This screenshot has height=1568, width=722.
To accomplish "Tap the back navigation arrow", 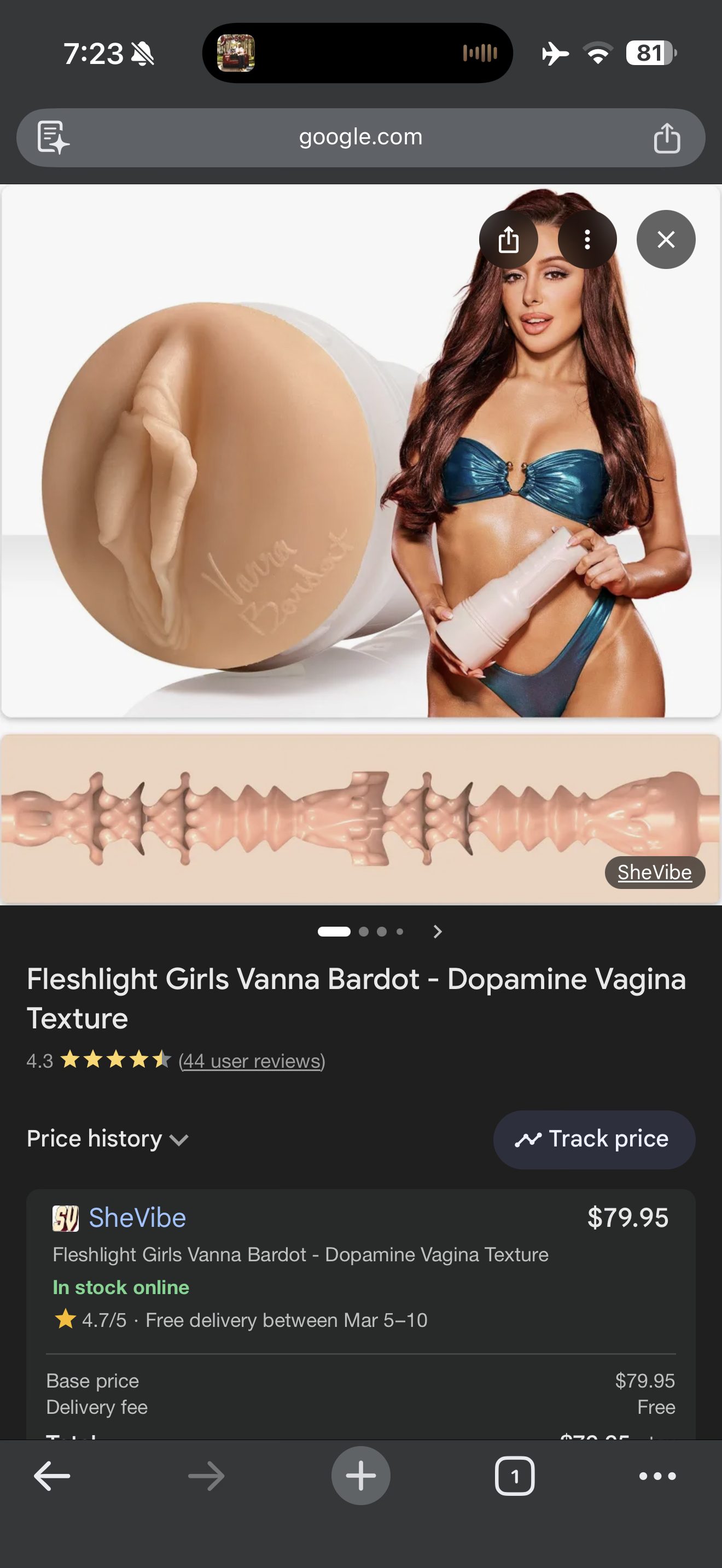I will 52,1475.
